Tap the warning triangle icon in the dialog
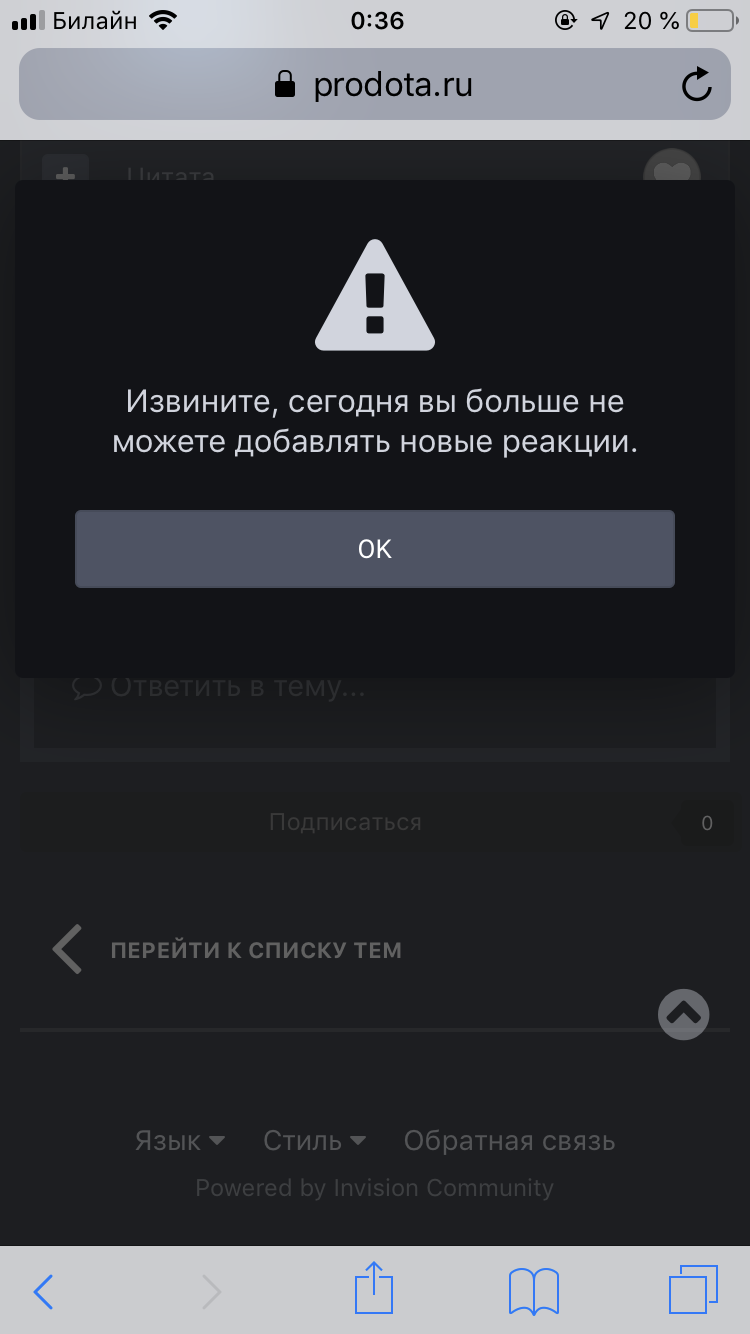This screenshot has width=750, height=1334. 375,297
